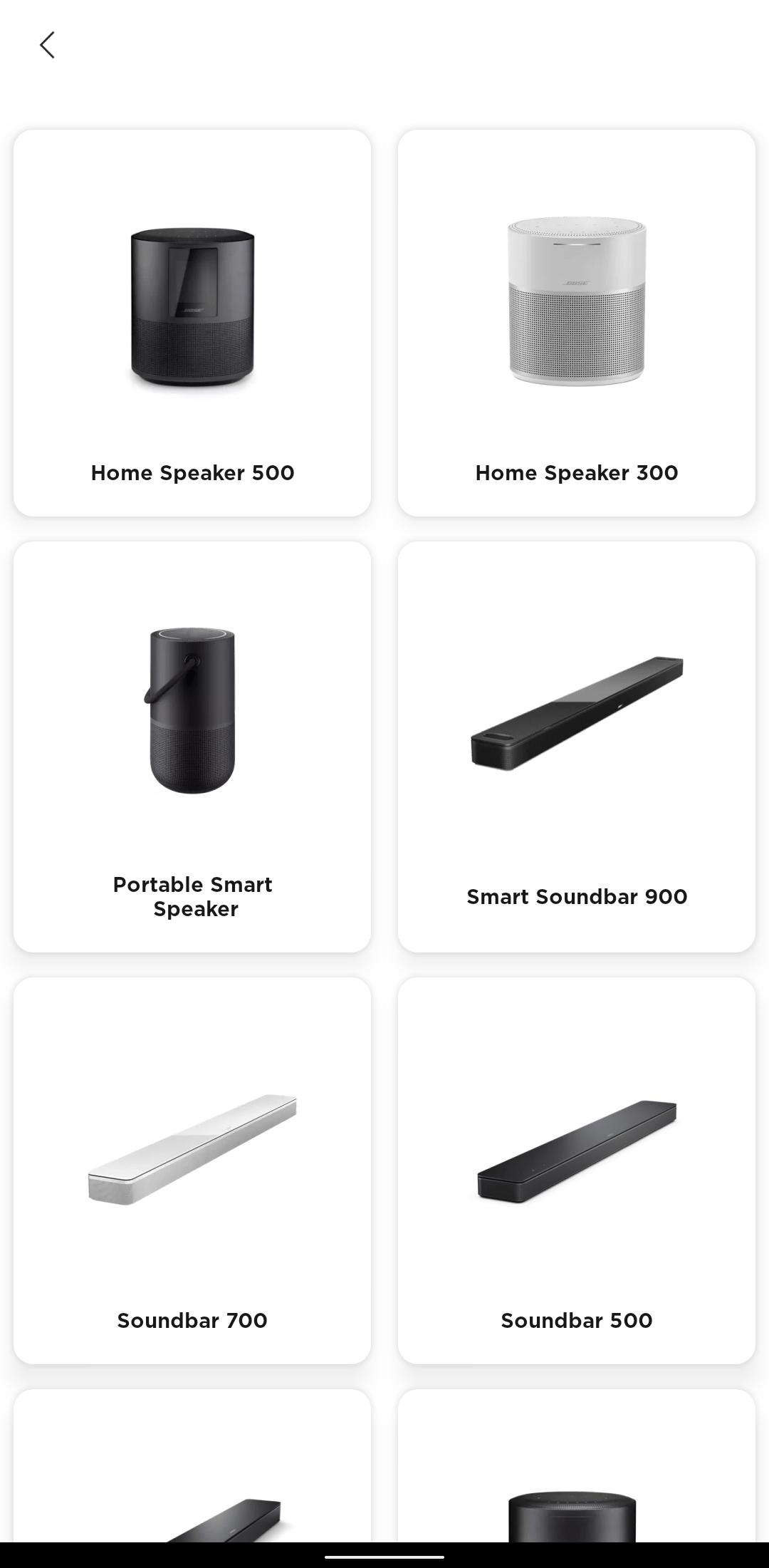This screenshot has height=1568, width=769.
Task: Click the Smart Soundbar 900 label text
Action: click(x=576, y=897)
